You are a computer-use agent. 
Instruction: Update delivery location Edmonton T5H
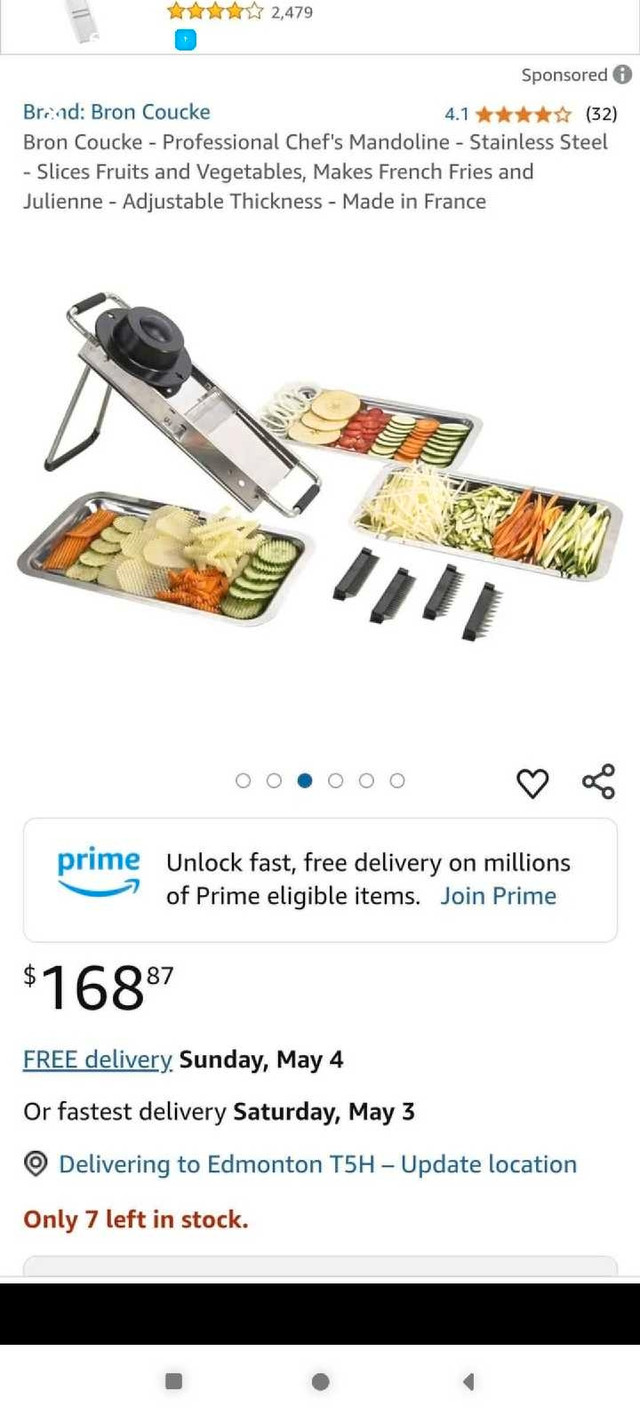[x=317, y=1165]
